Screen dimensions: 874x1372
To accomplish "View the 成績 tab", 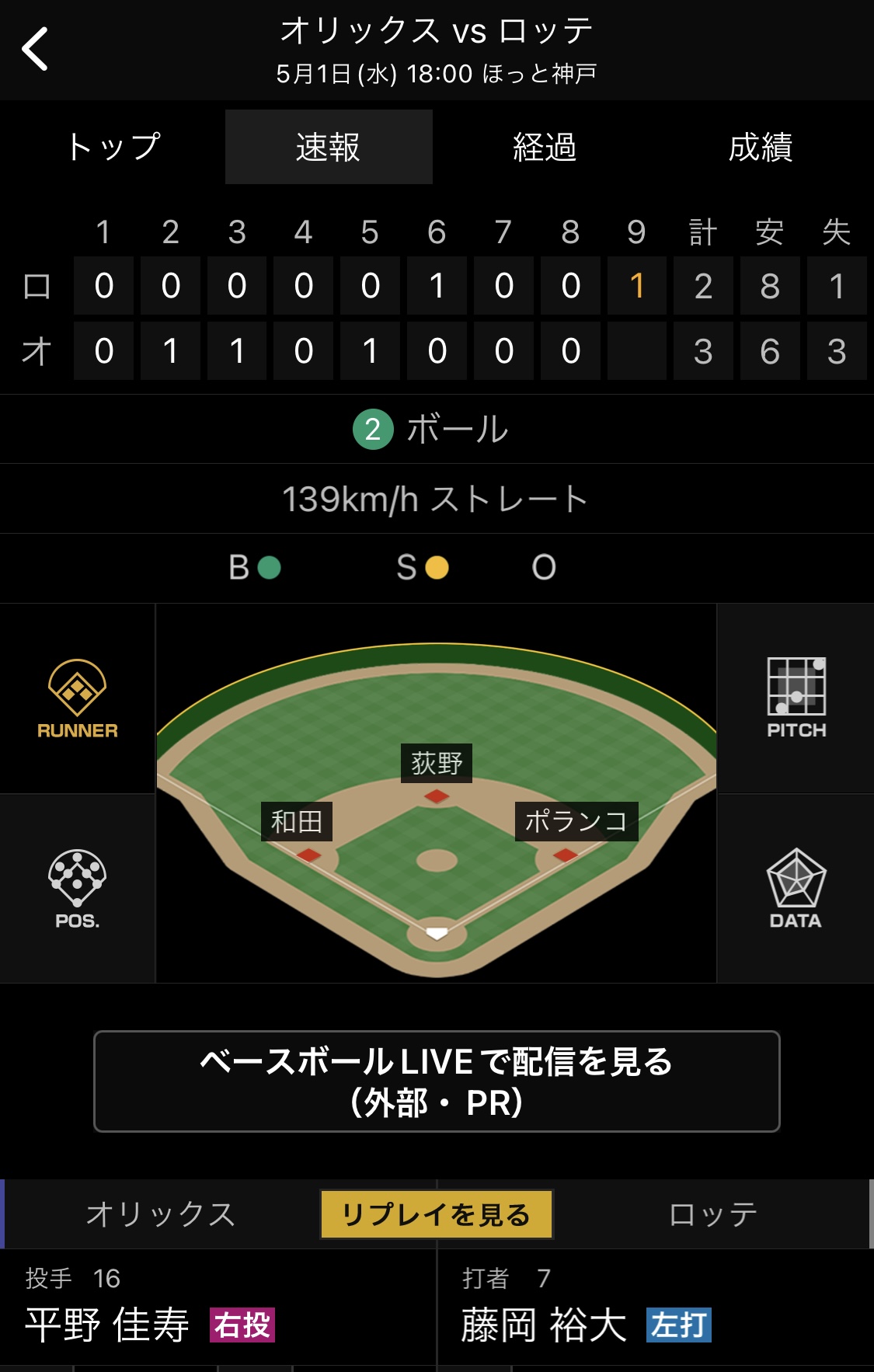I will pyautogui.click(x=760, y=147).
